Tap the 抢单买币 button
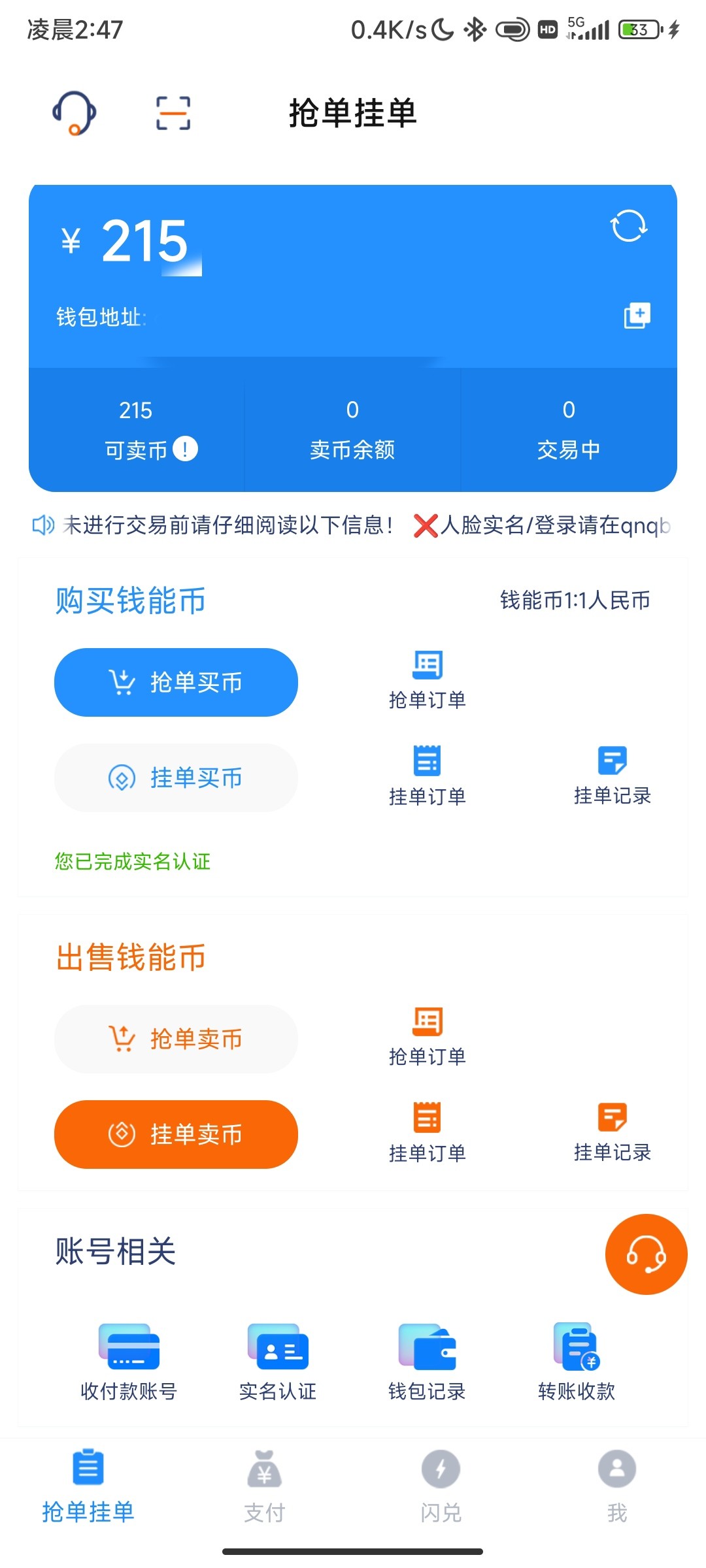The image size is (706, 1568). (175, 681)
